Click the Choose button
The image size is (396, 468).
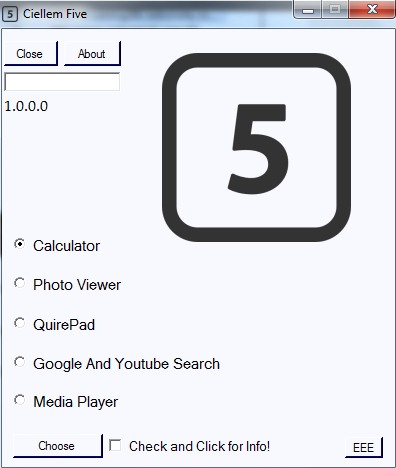(58, 446)
